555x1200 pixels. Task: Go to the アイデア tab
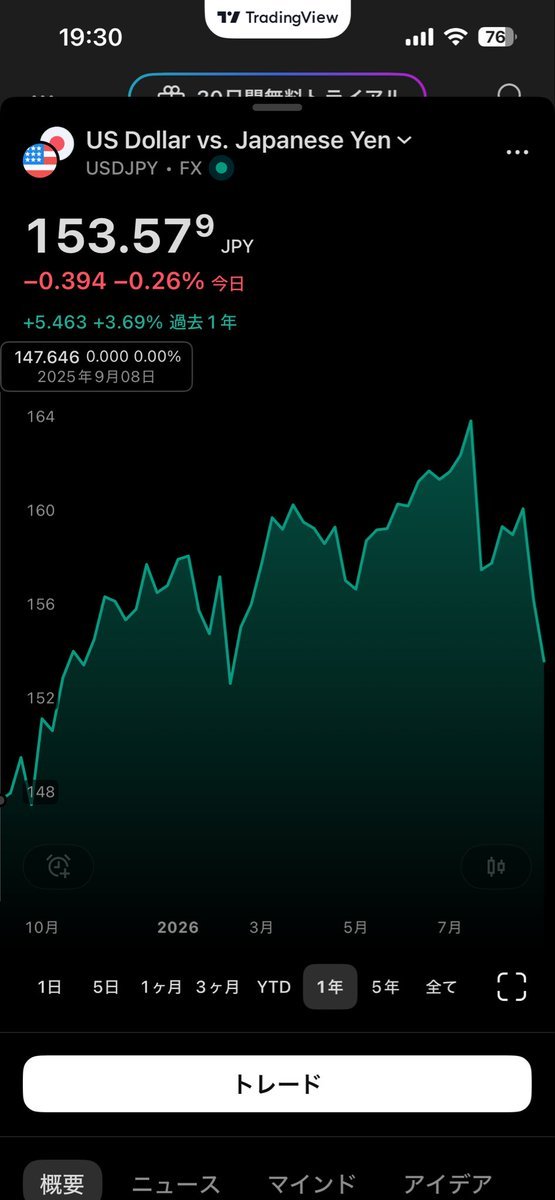(448, 1184)
